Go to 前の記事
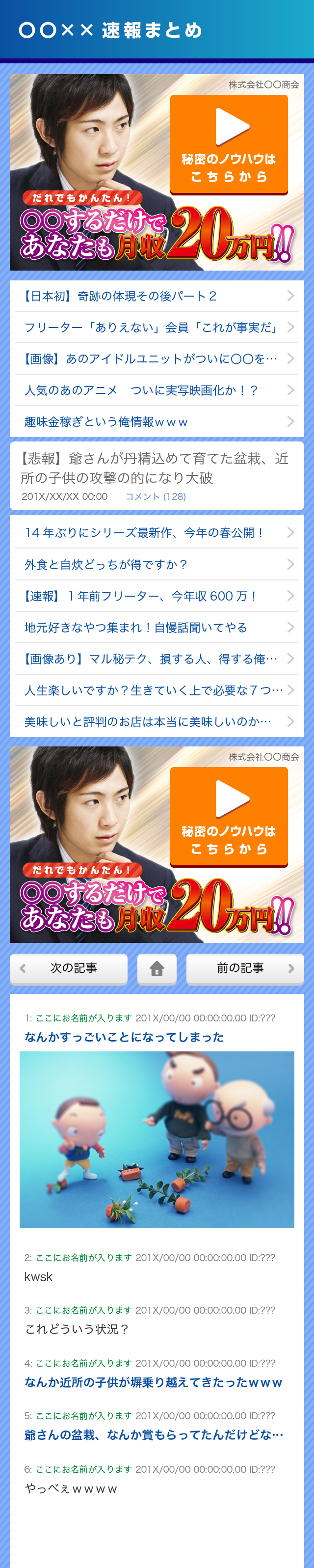Image resolution: width=314 pixels, height=1568 pixels. [245, 968]
